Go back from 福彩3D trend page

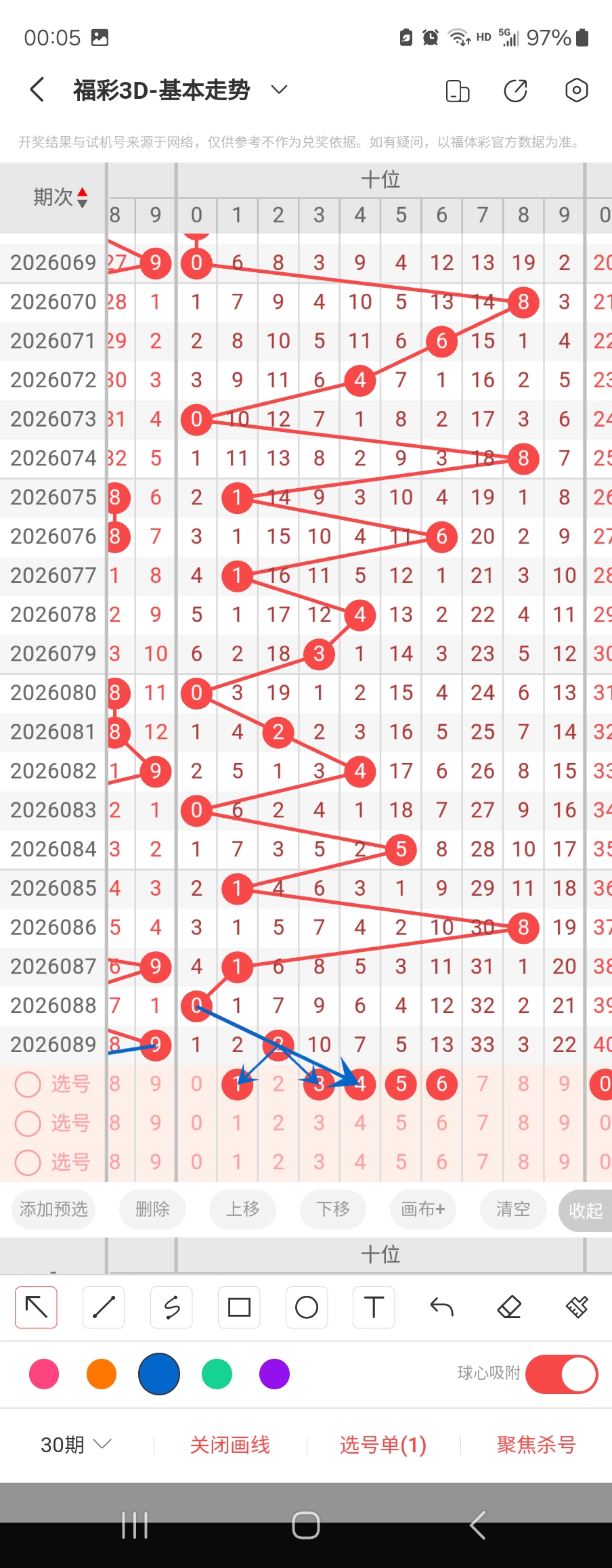coord(37,90)
